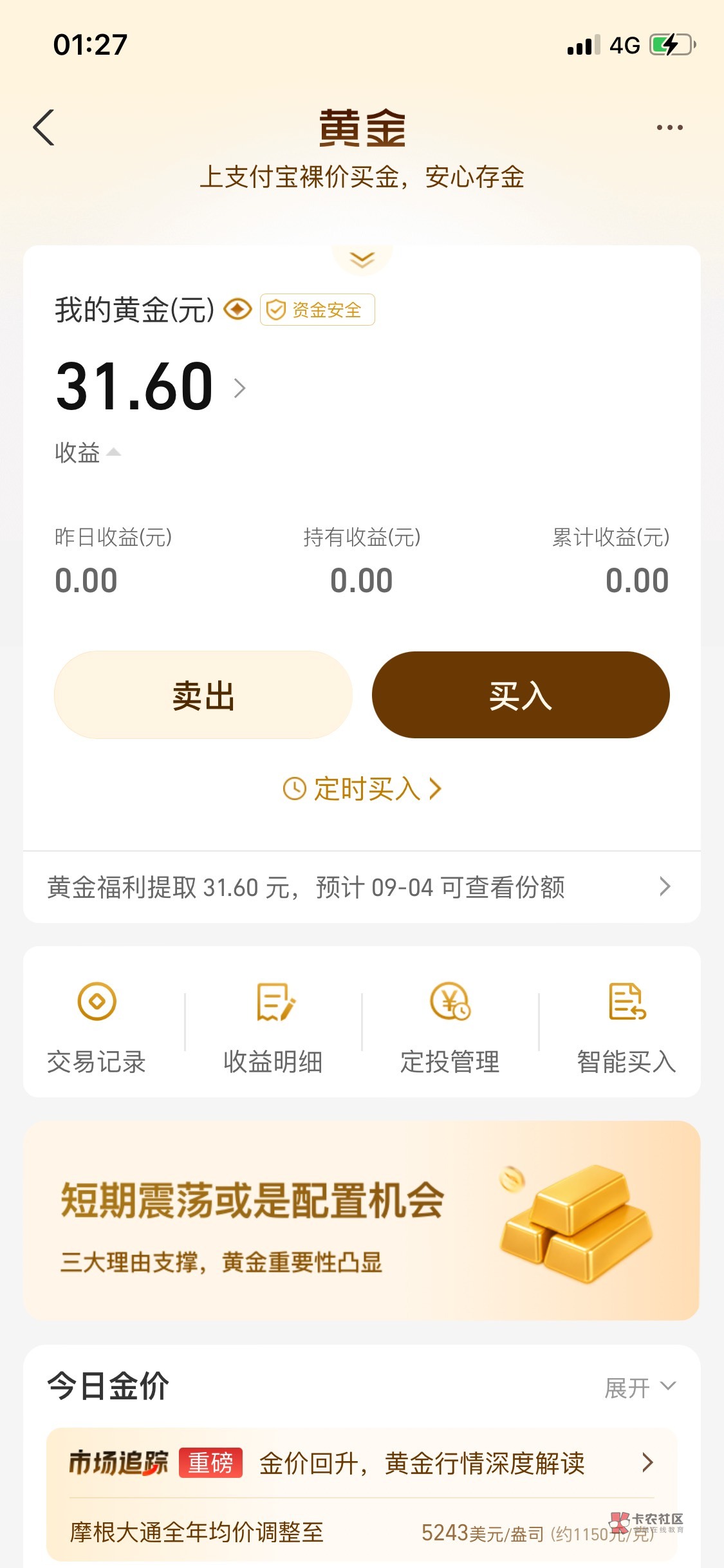Open 市场追踪 金价回升 article
724x1568 pixels.
coord(362,1463)
